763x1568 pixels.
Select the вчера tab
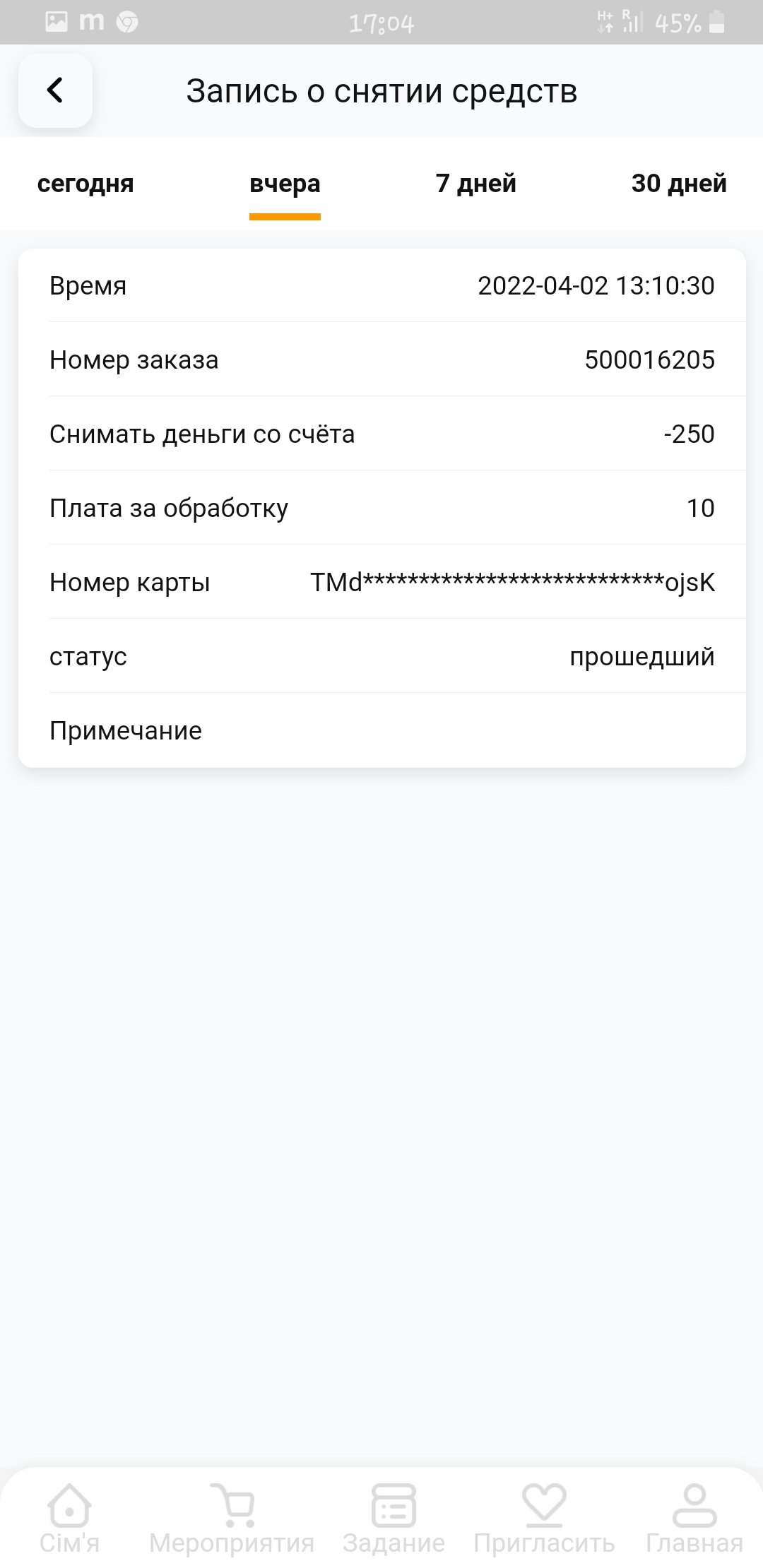[x=285, y=184]
